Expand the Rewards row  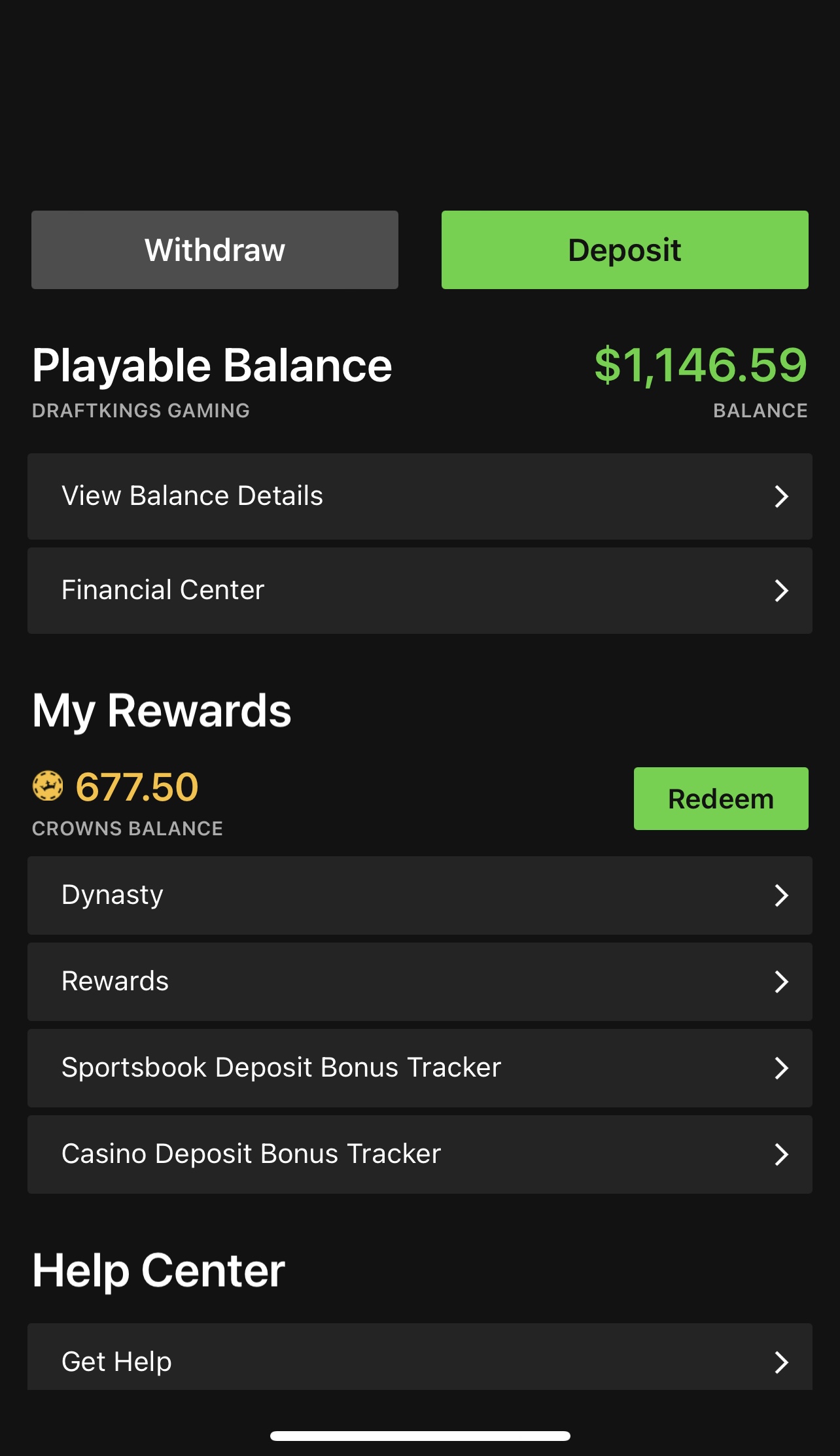(x=419, y=982)
